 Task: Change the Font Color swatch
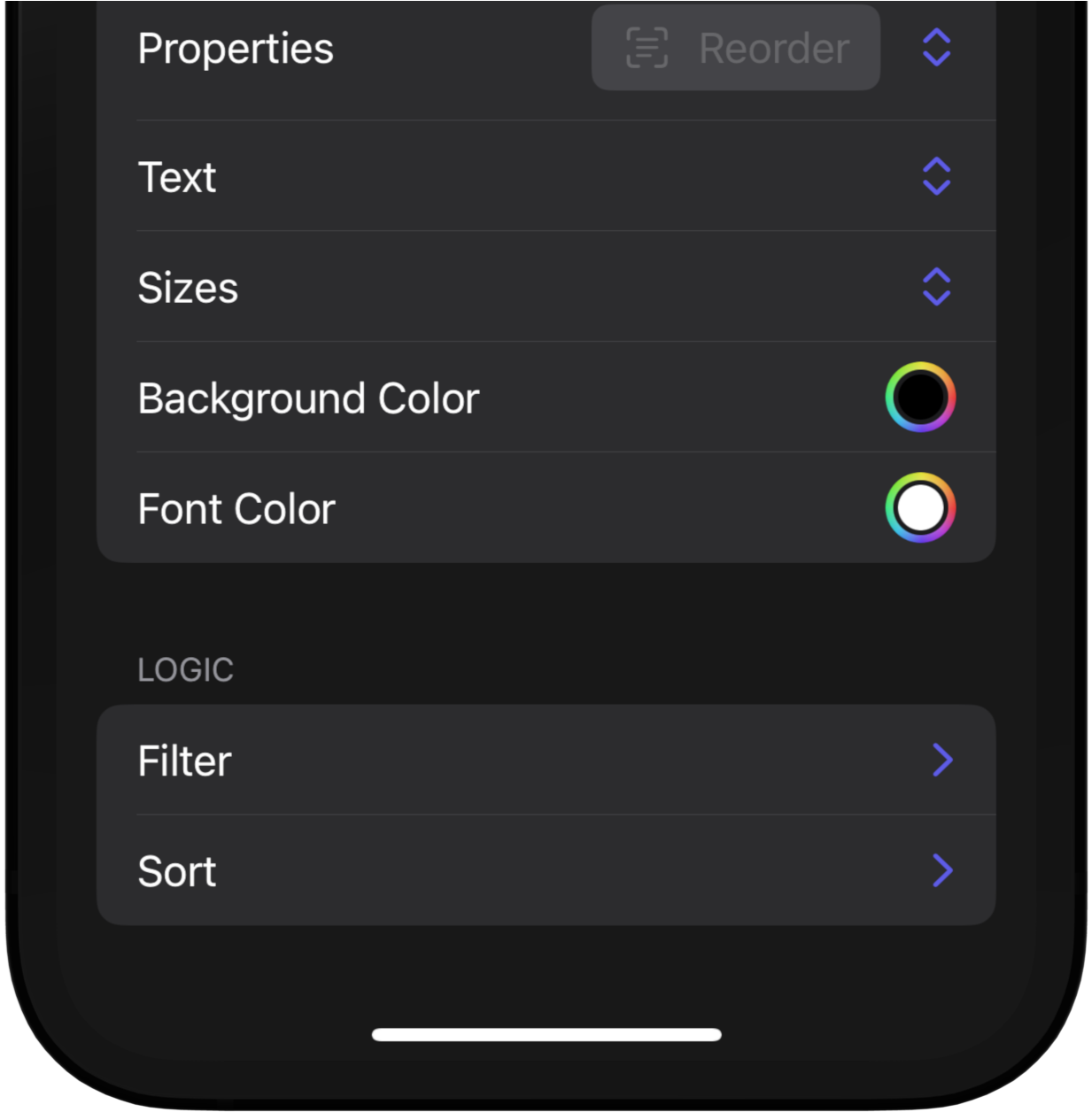pos(920,508)
